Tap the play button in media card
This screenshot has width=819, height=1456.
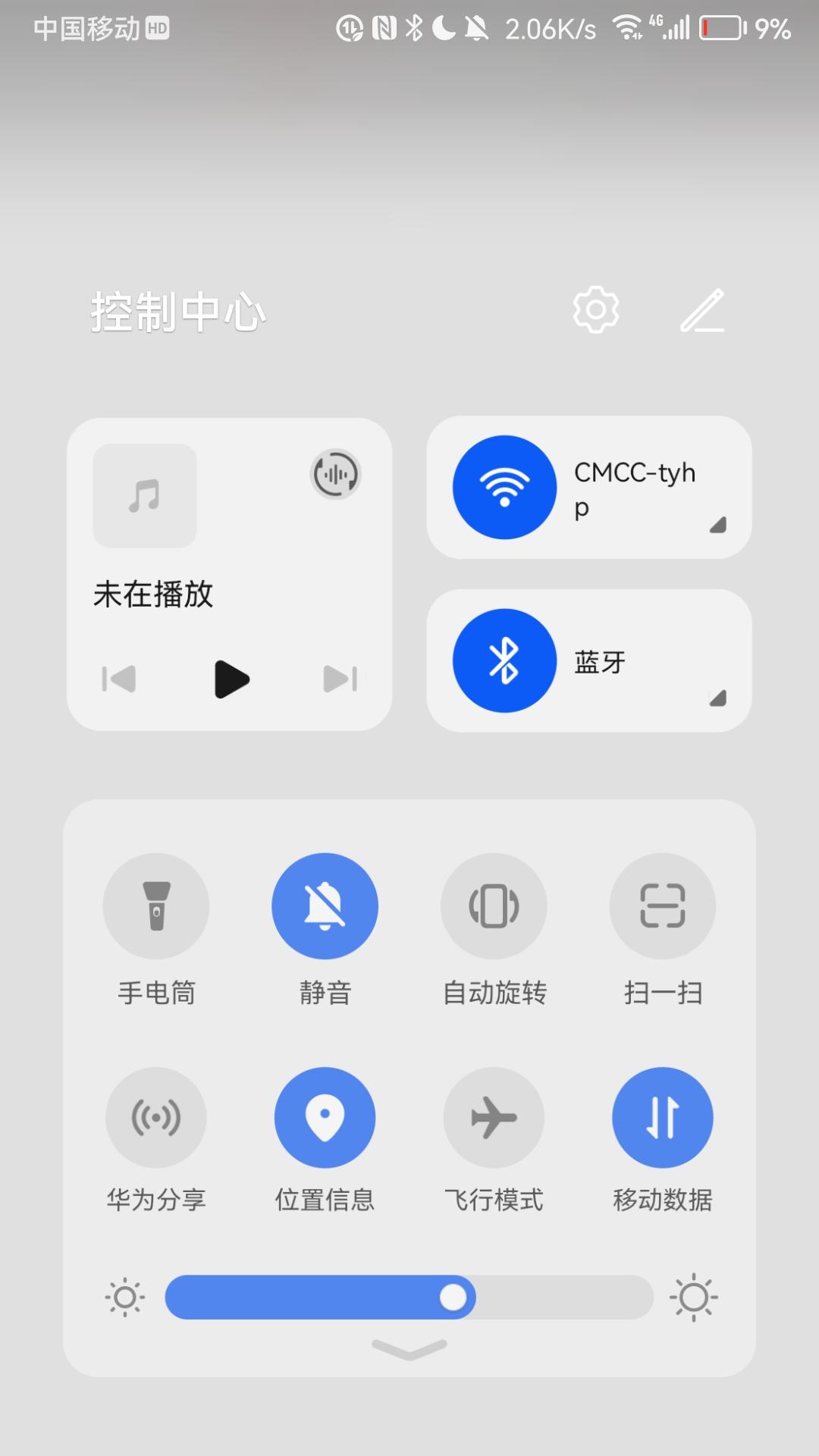point(231,679)
